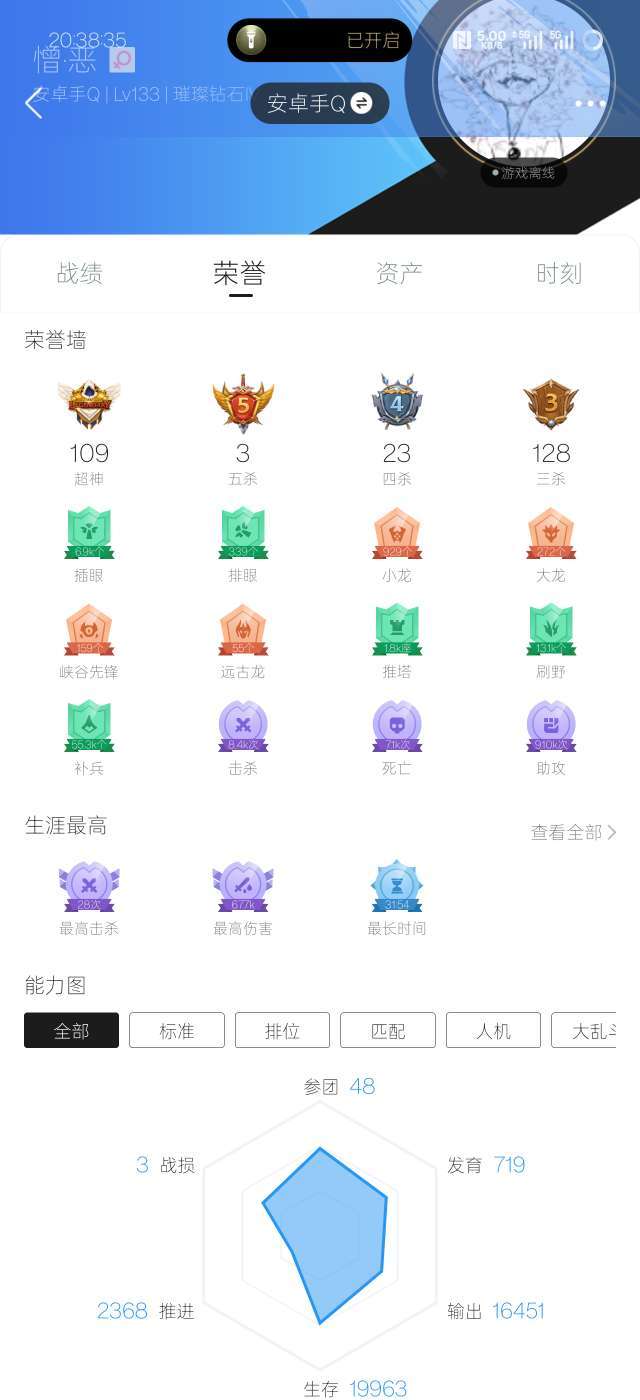Choose the 大乱斗 ability filter
Image resolution: width=640 pixels, height=1400 pixels.
(585, 1031)
